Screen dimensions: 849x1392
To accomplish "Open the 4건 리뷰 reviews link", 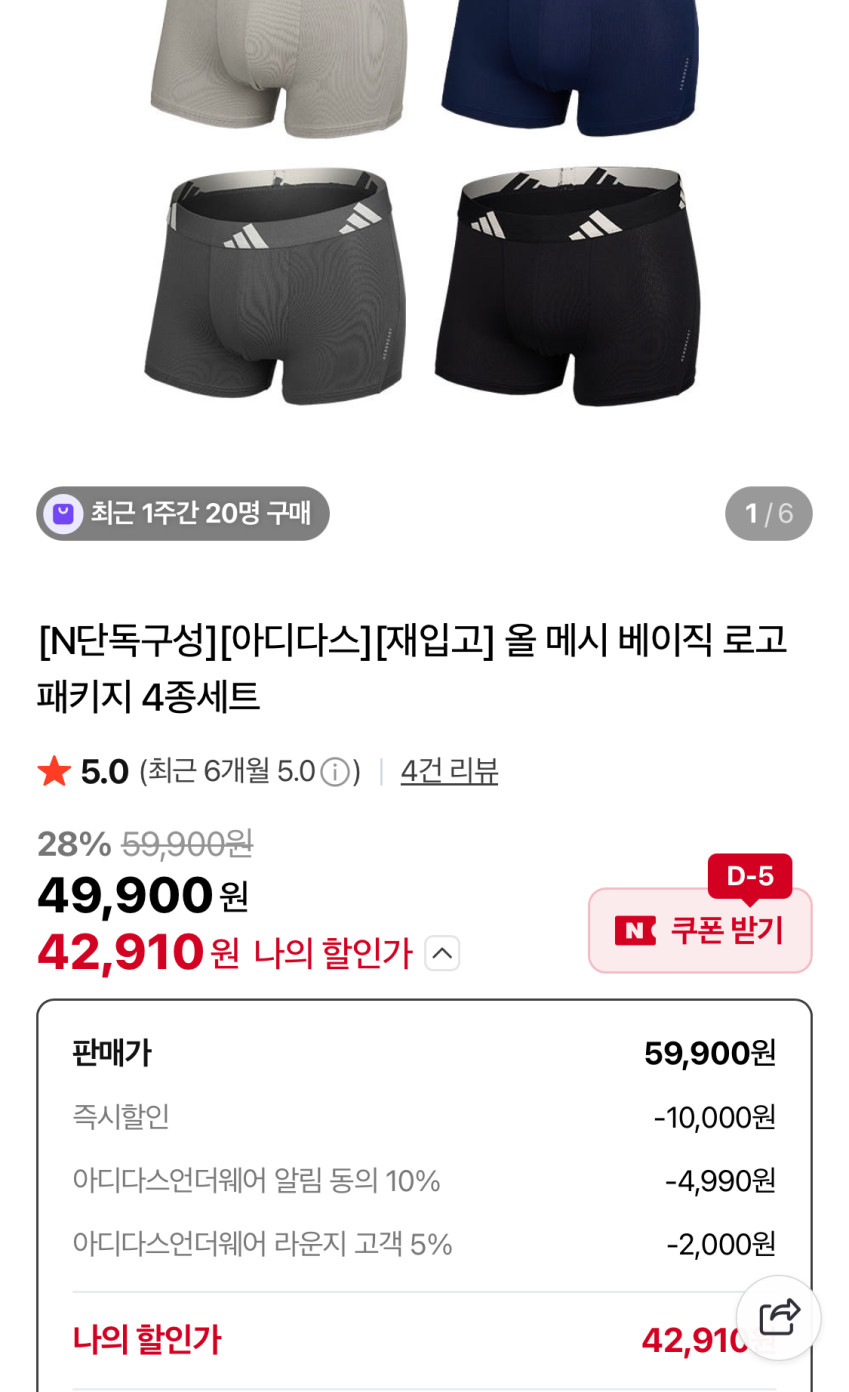I will point(449,771).
